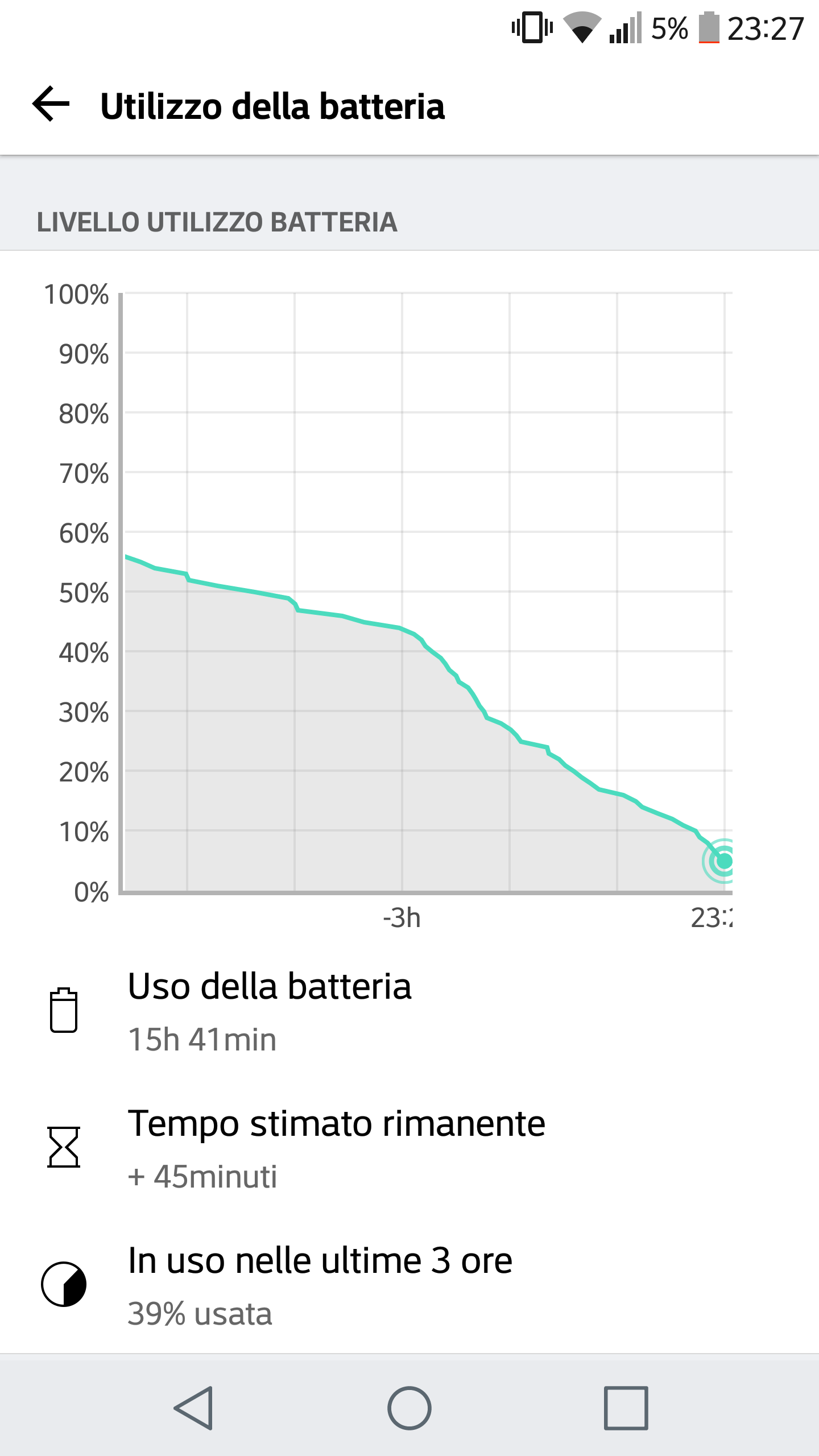Screen dimensions: 819x1456
Task: Open recent apps from the navigation bar
Action: point(626,1408)
